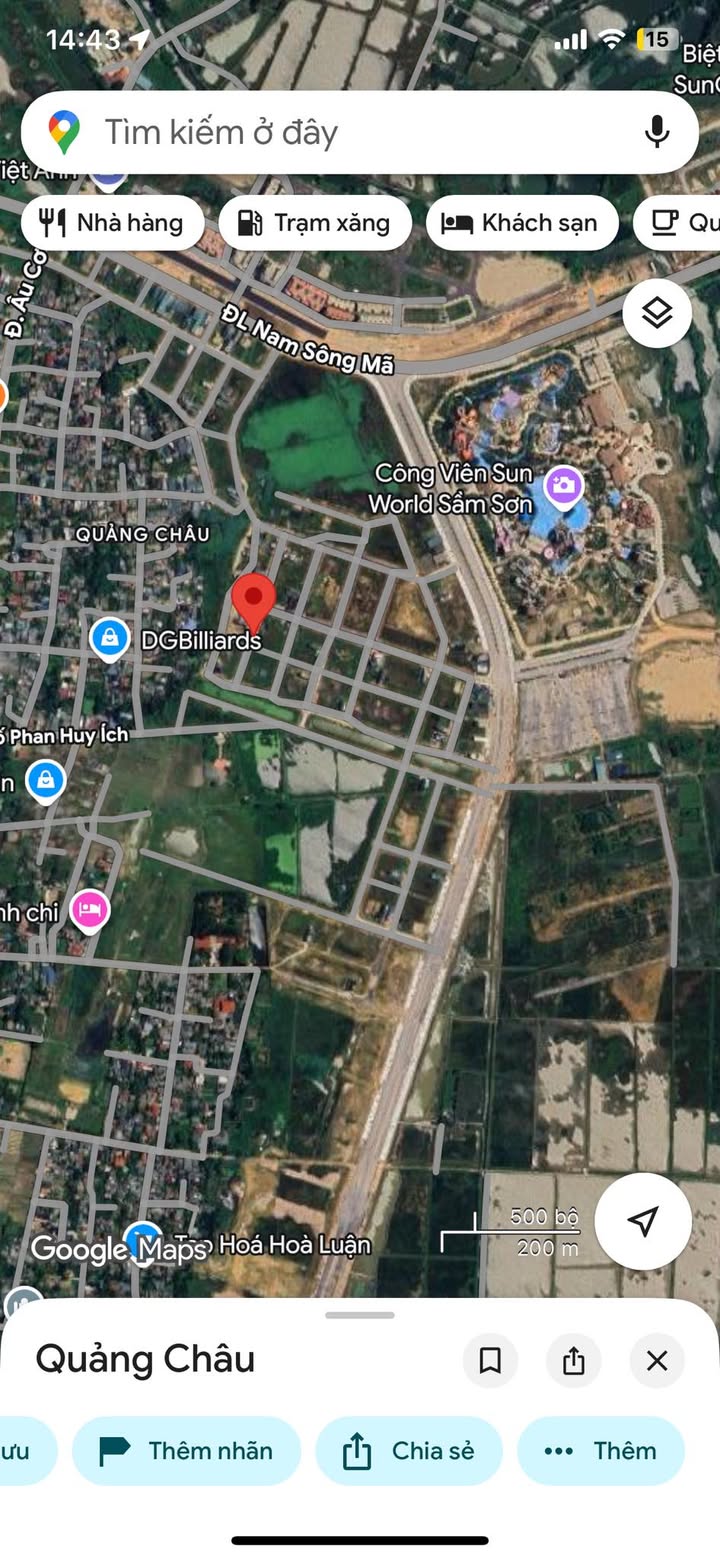Open the DGBilliards place marker

pos(109,638)
